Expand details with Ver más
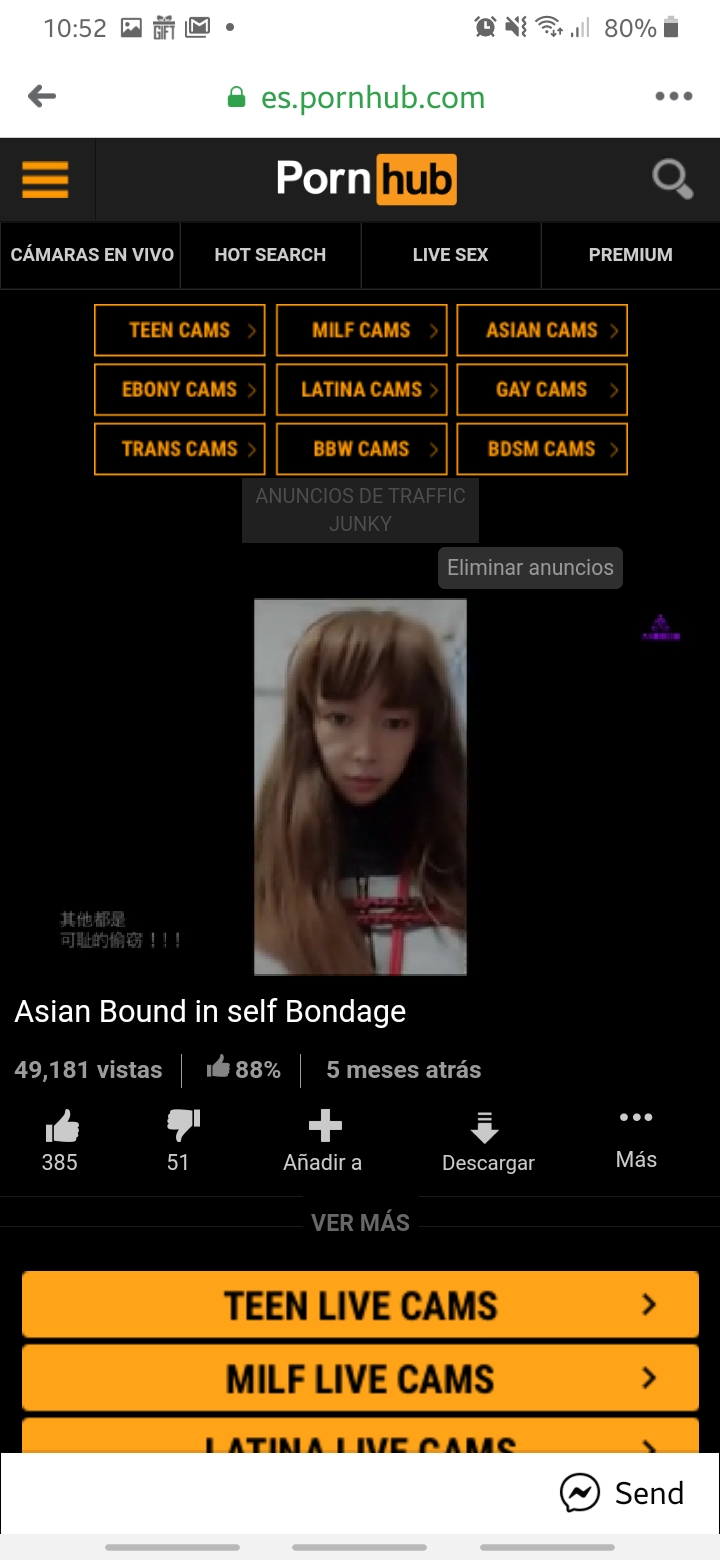 click(360, 1223)
